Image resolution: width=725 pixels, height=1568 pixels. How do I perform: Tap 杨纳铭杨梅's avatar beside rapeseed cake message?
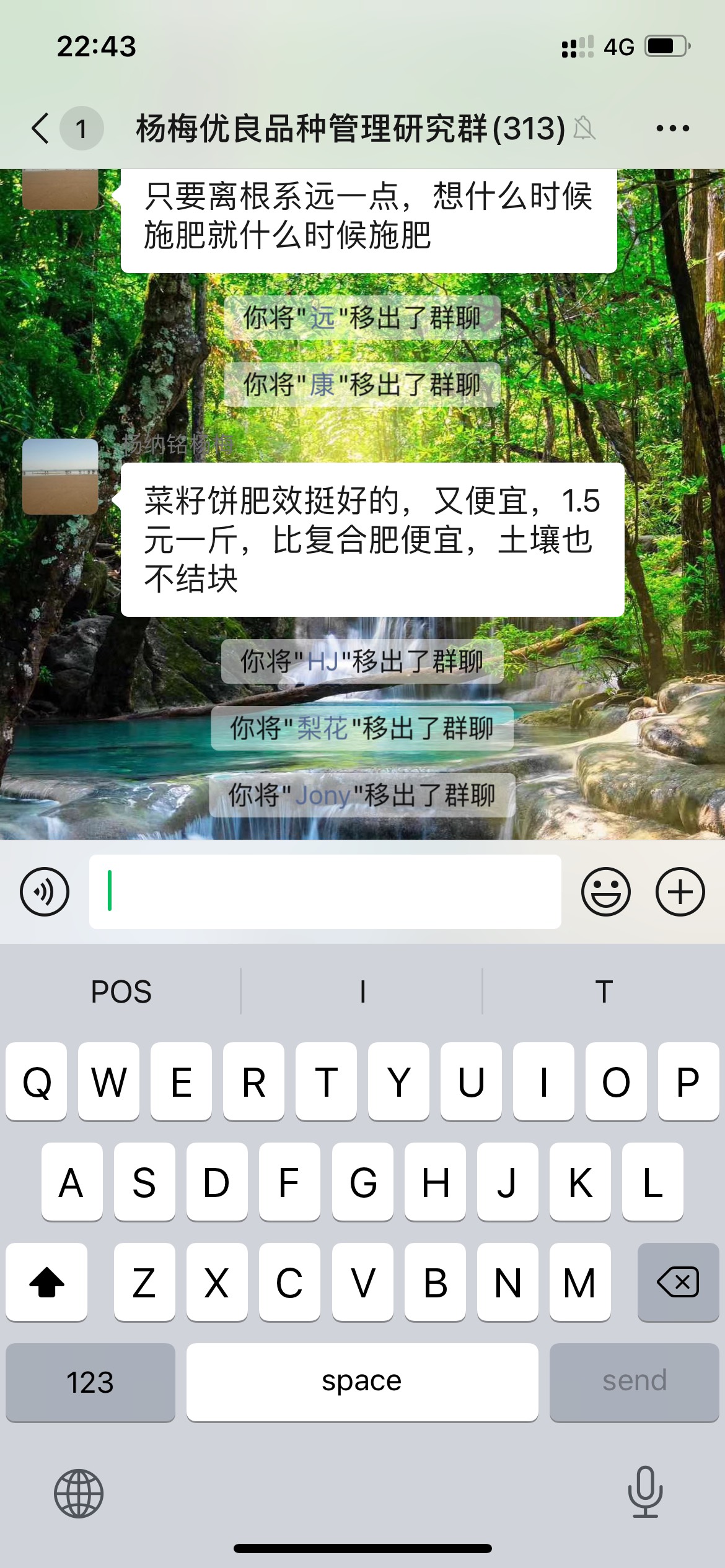[60, 477]
